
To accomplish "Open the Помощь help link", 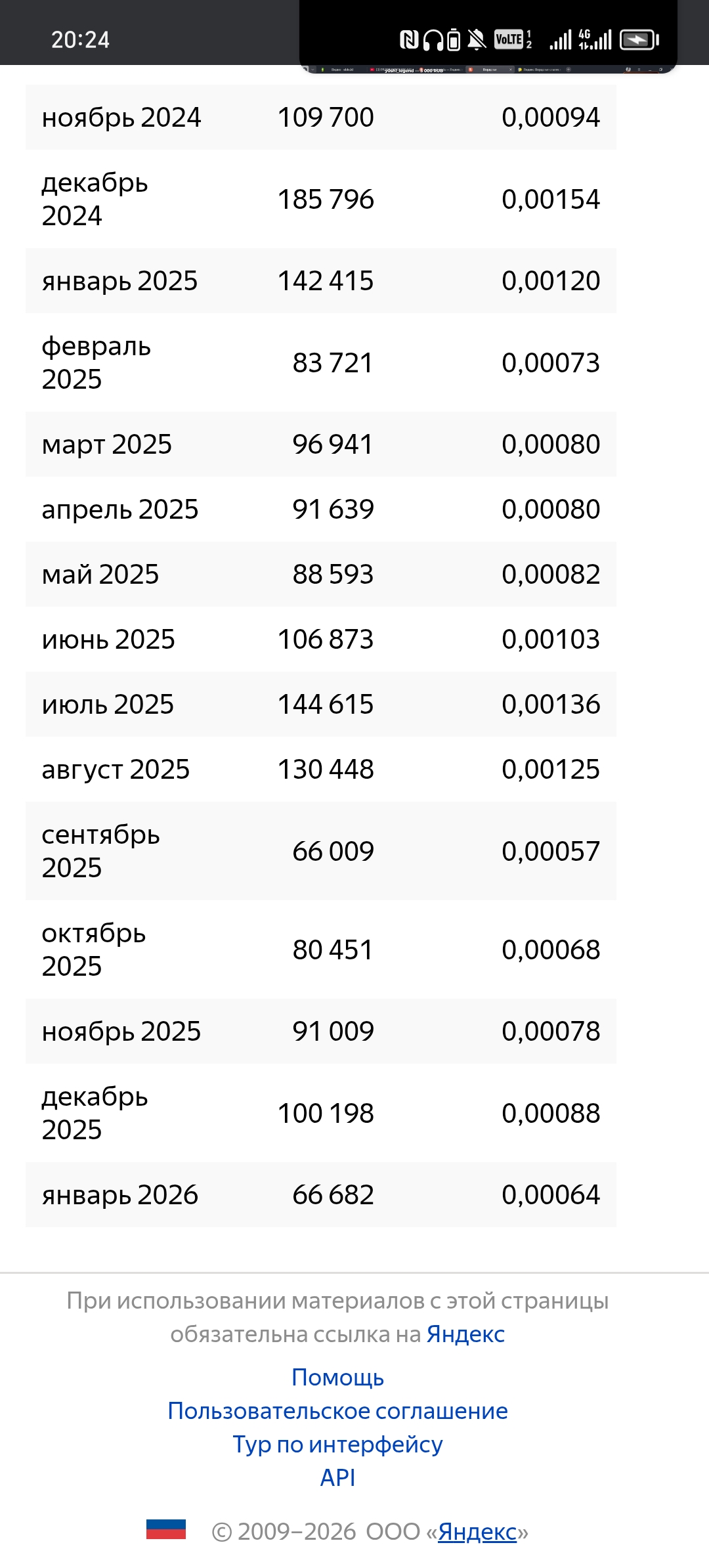I will (337, 1377).
